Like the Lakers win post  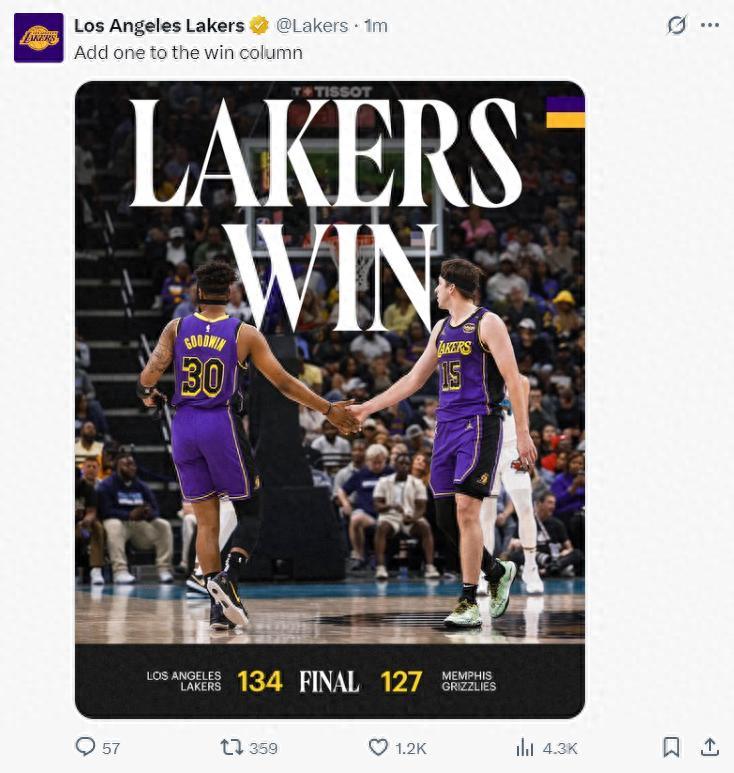(378, 747)
